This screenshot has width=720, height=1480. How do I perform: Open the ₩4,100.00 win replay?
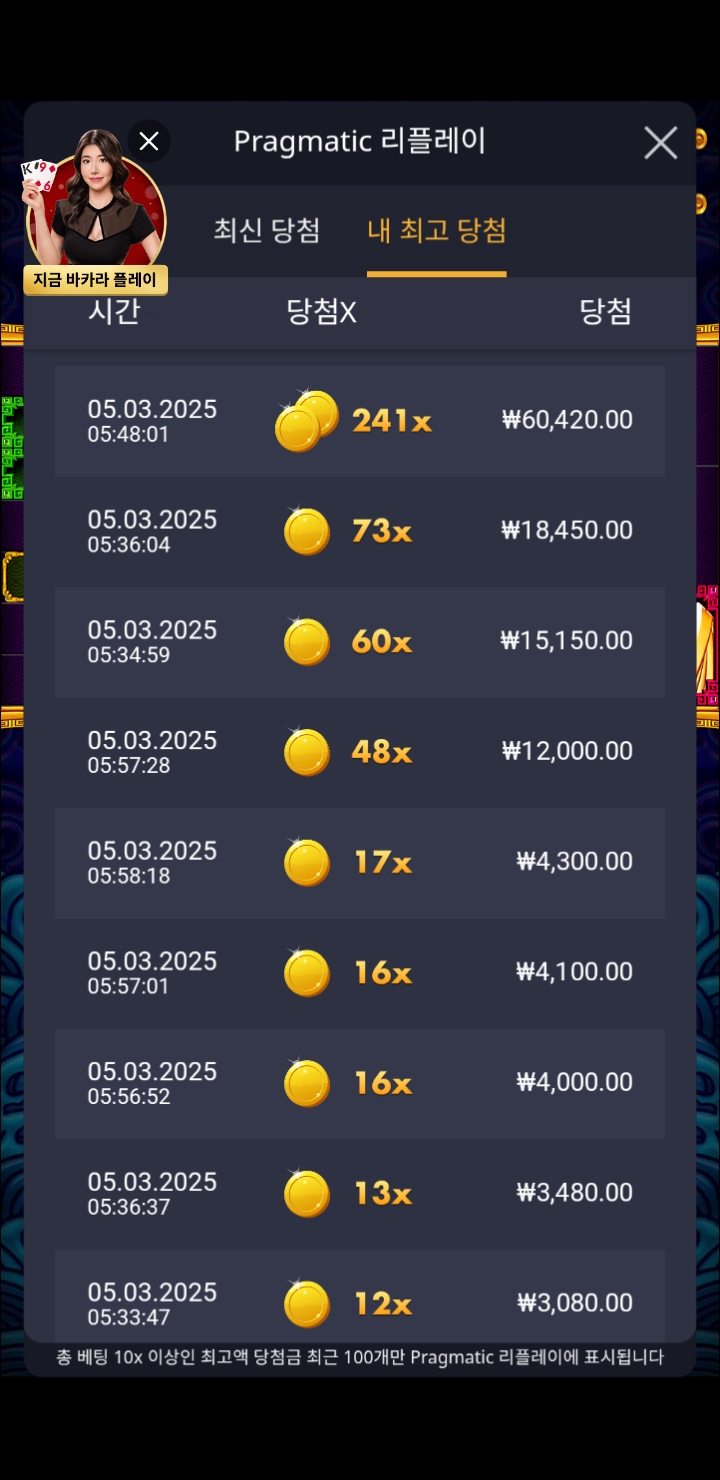click(360, 973)
